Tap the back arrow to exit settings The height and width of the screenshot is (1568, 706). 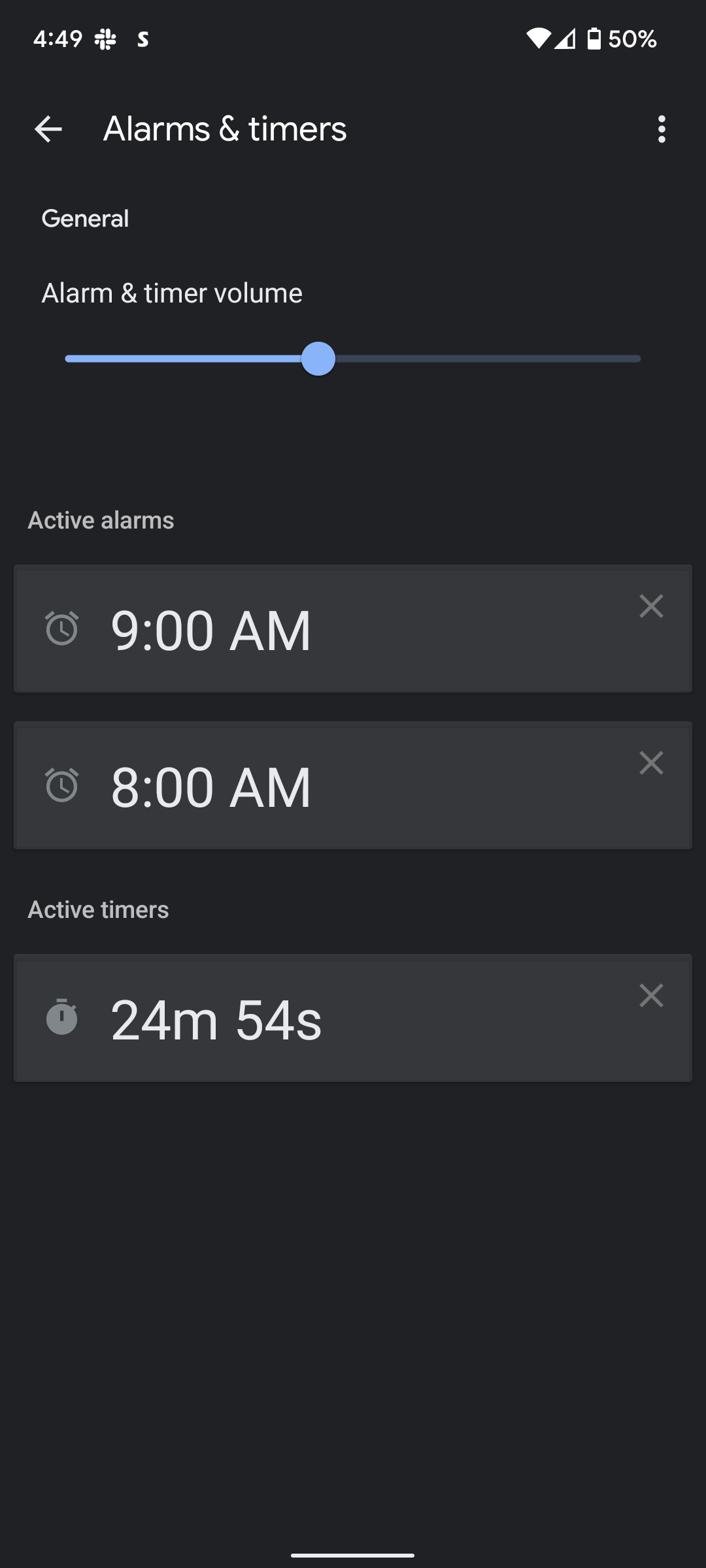(48, 129)
